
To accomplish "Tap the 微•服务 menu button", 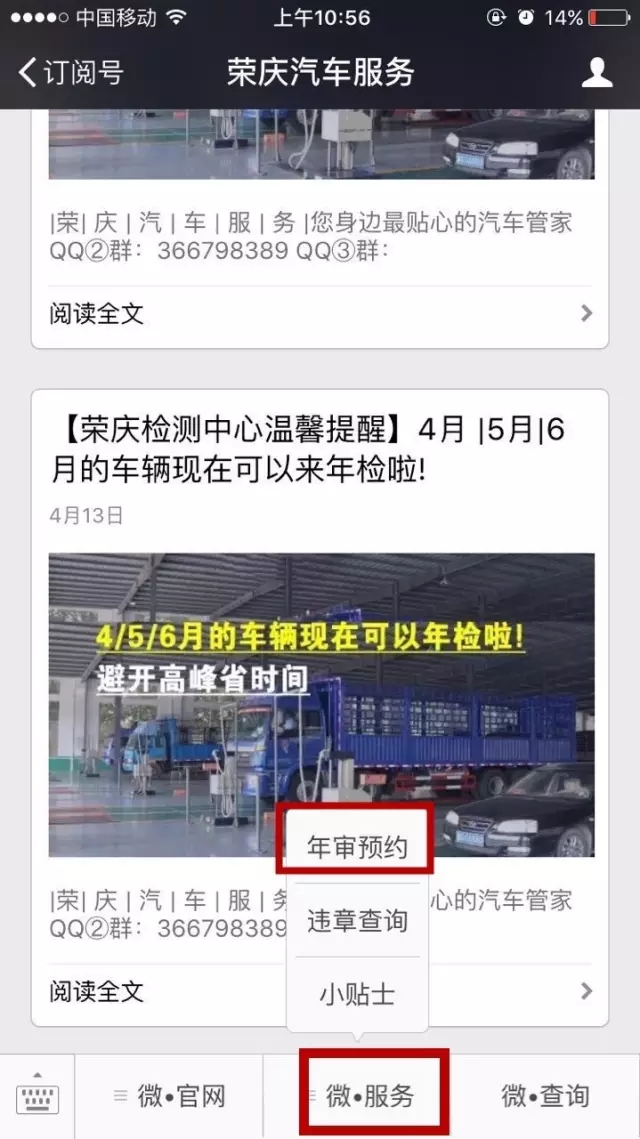I will [x=372, y=1096].
